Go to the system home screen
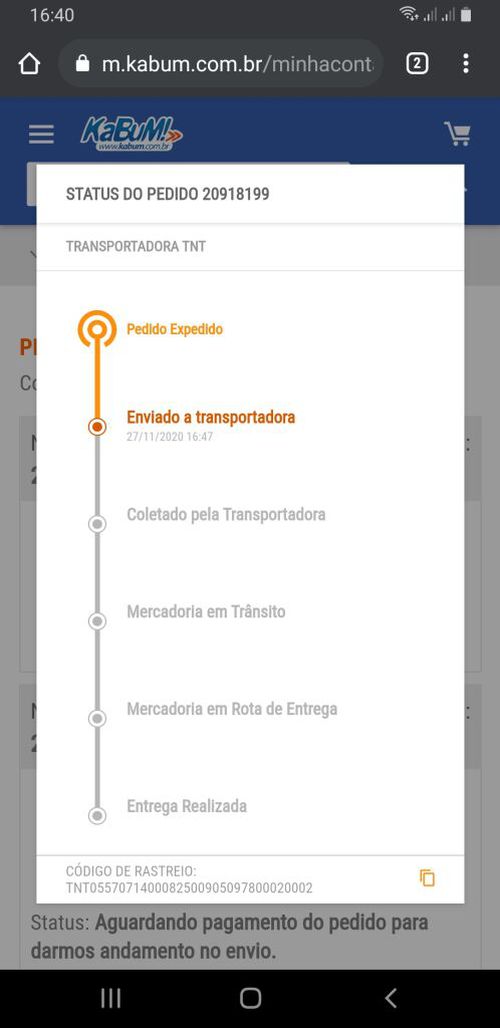This screenshot has width=500, height=1028. click(250, 998)
